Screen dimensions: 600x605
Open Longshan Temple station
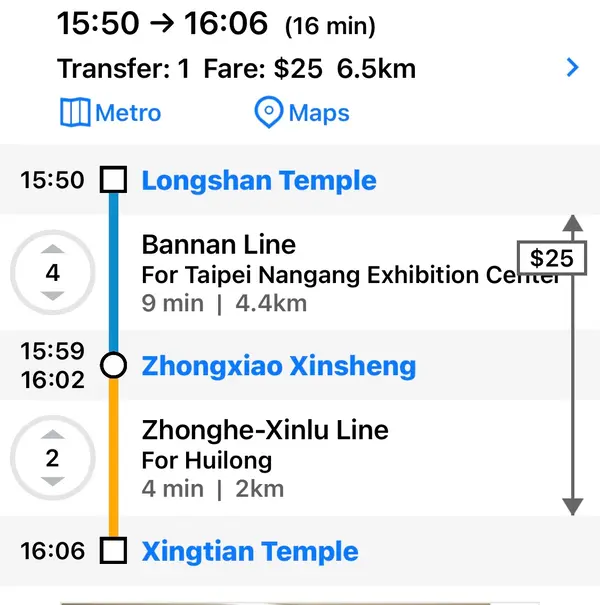point(258,181)
